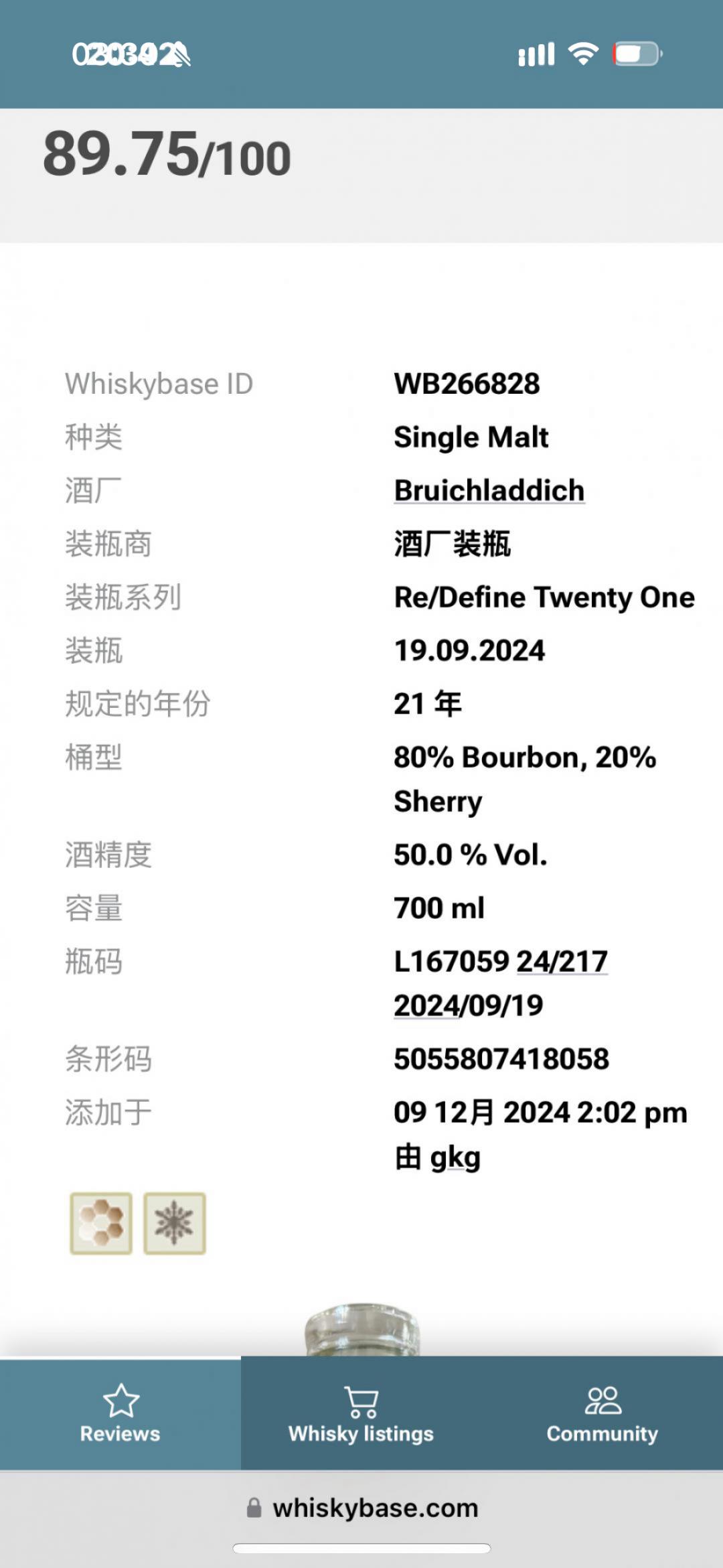Open contributor gkg's profile link
The width and height of the screenshot is (723, 1568).
coord(455,1157)
